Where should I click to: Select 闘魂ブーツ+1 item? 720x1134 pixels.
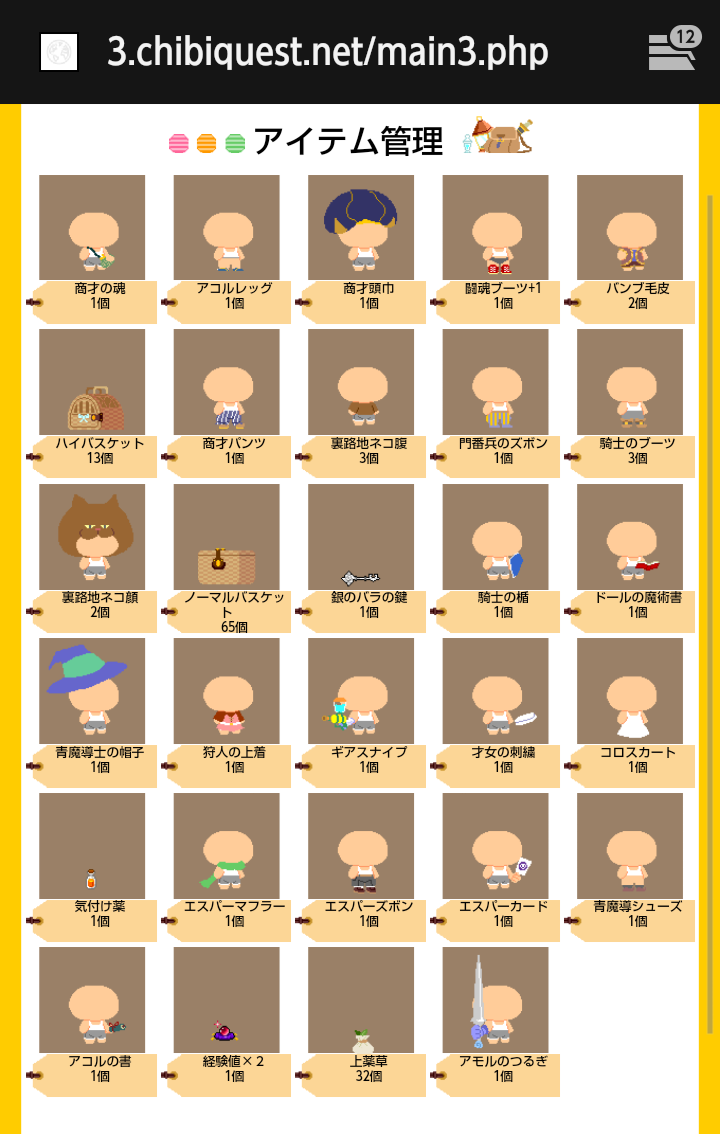[x=495, y=228]
